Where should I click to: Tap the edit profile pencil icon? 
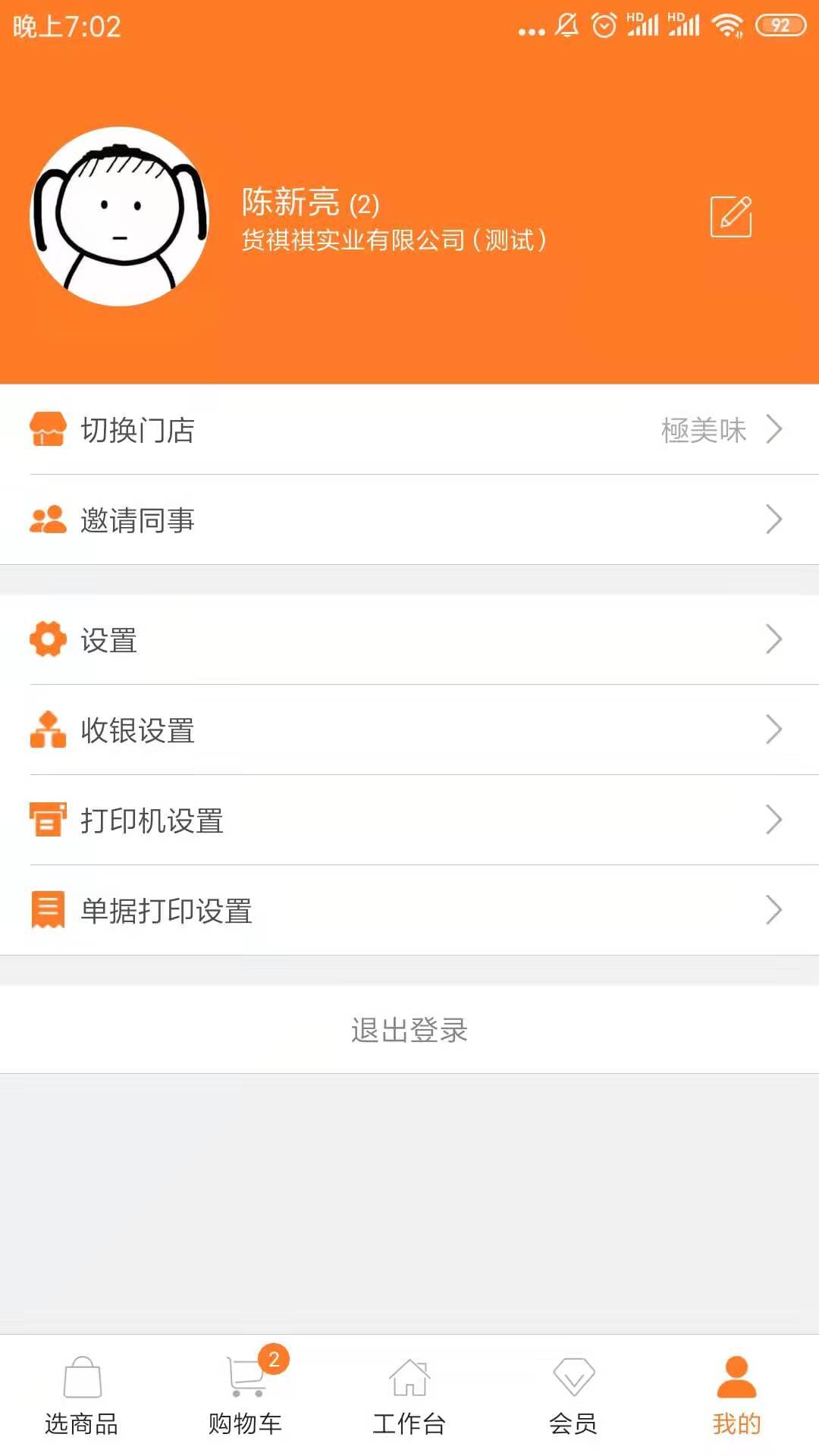tap(730, 217)
